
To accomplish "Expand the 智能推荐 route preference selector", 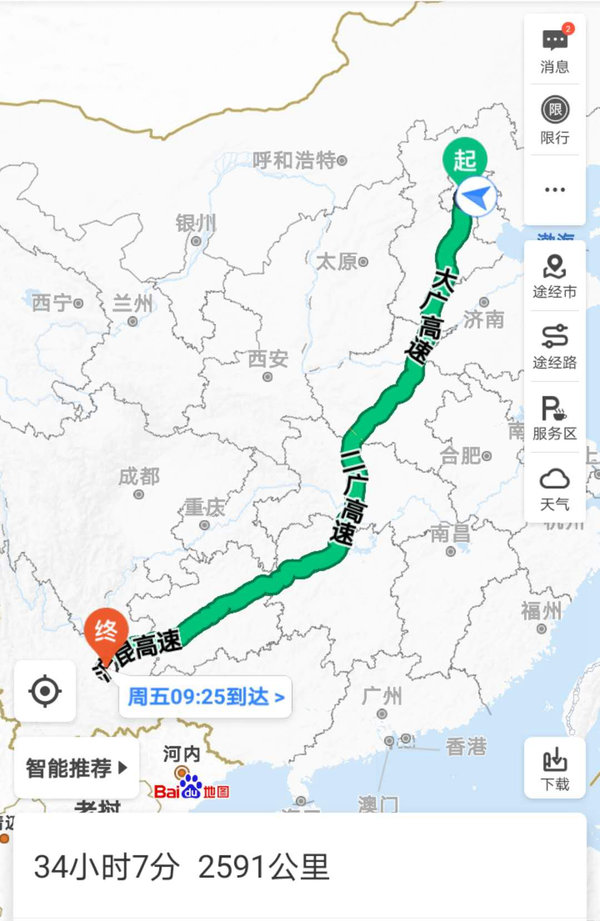I will click(77, 768).
